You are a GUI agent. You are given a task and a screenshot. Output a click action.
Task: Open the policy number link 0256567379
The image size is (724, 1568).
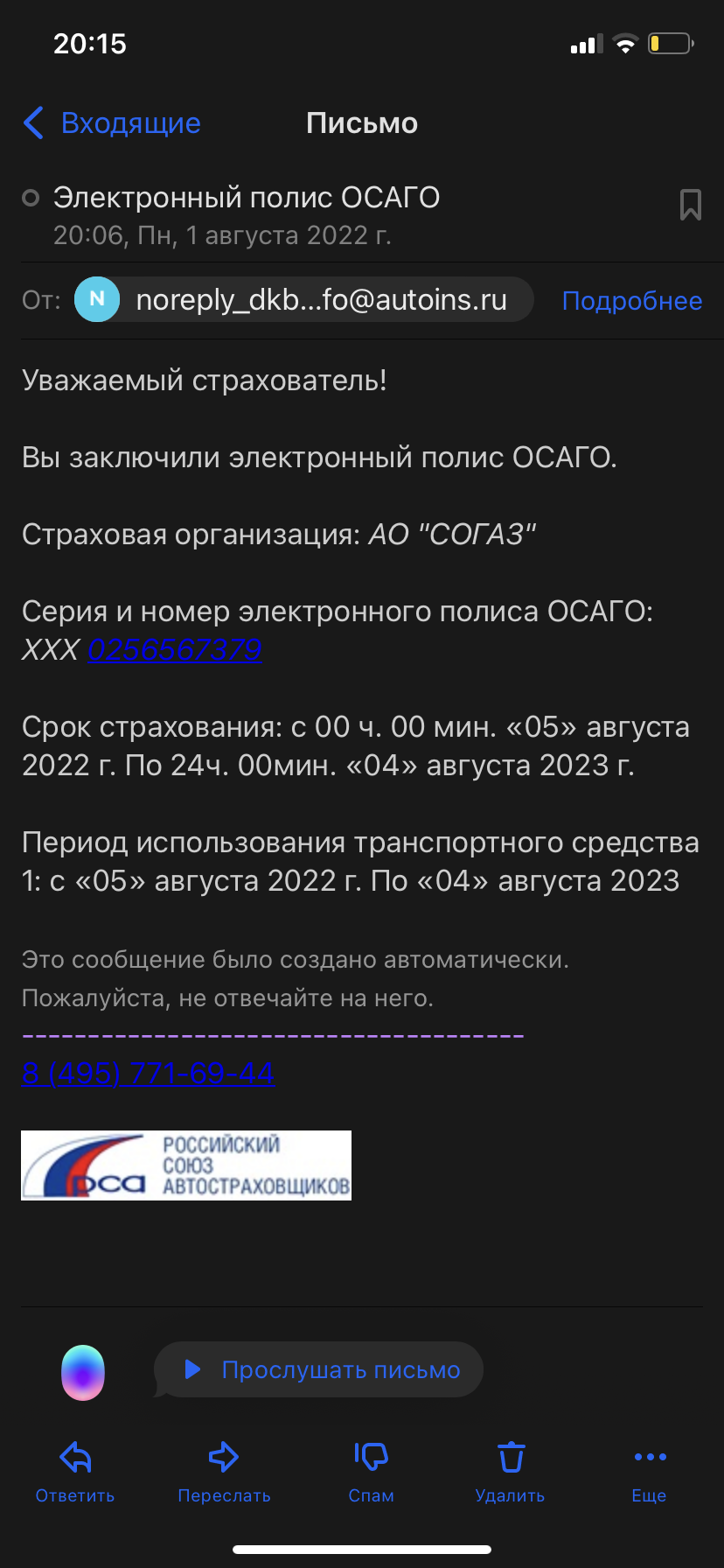click(x=174, y=649)
